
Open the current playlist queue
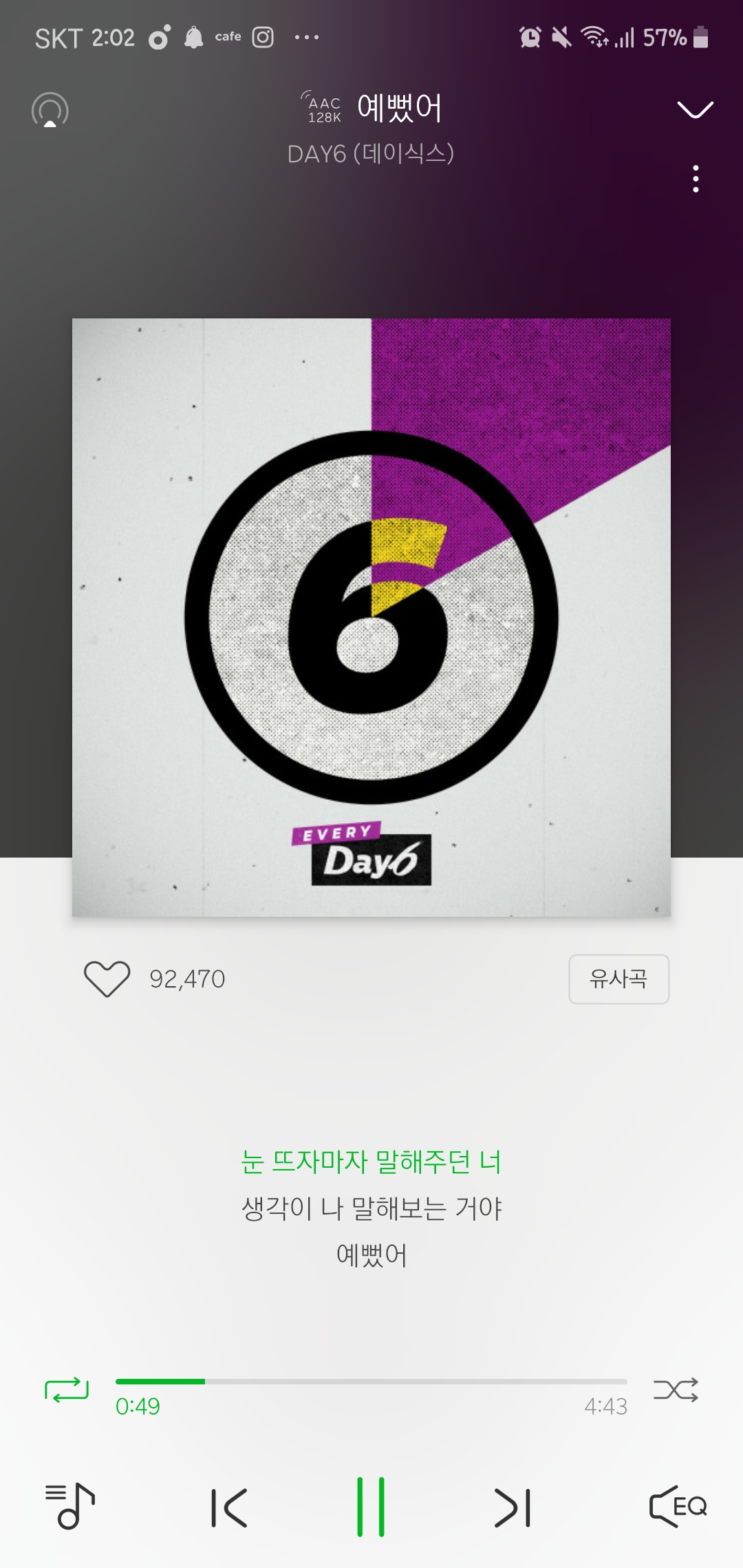69,1506
